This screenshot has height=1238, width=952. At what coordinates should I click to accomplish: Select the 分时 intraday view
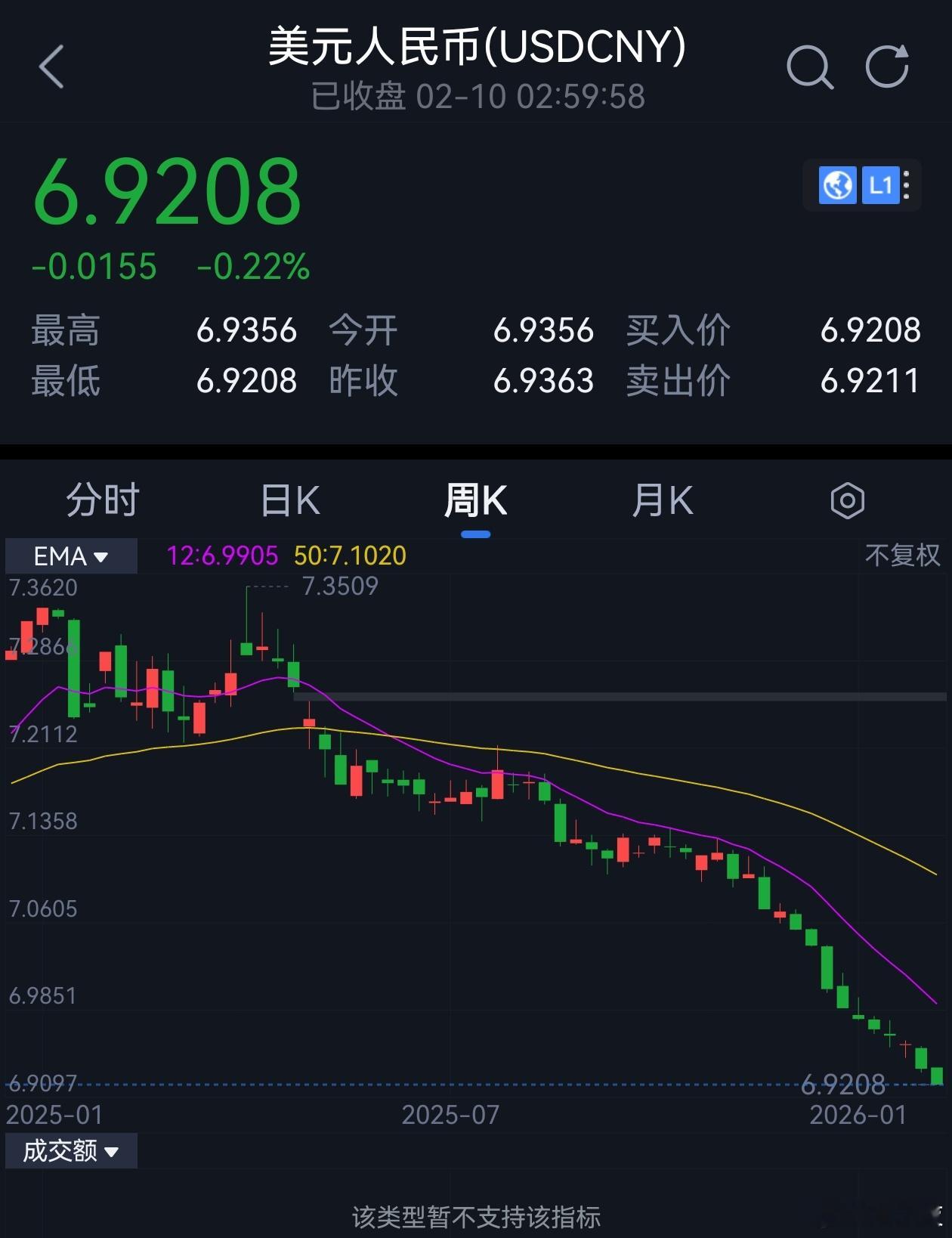coord(104,500)
